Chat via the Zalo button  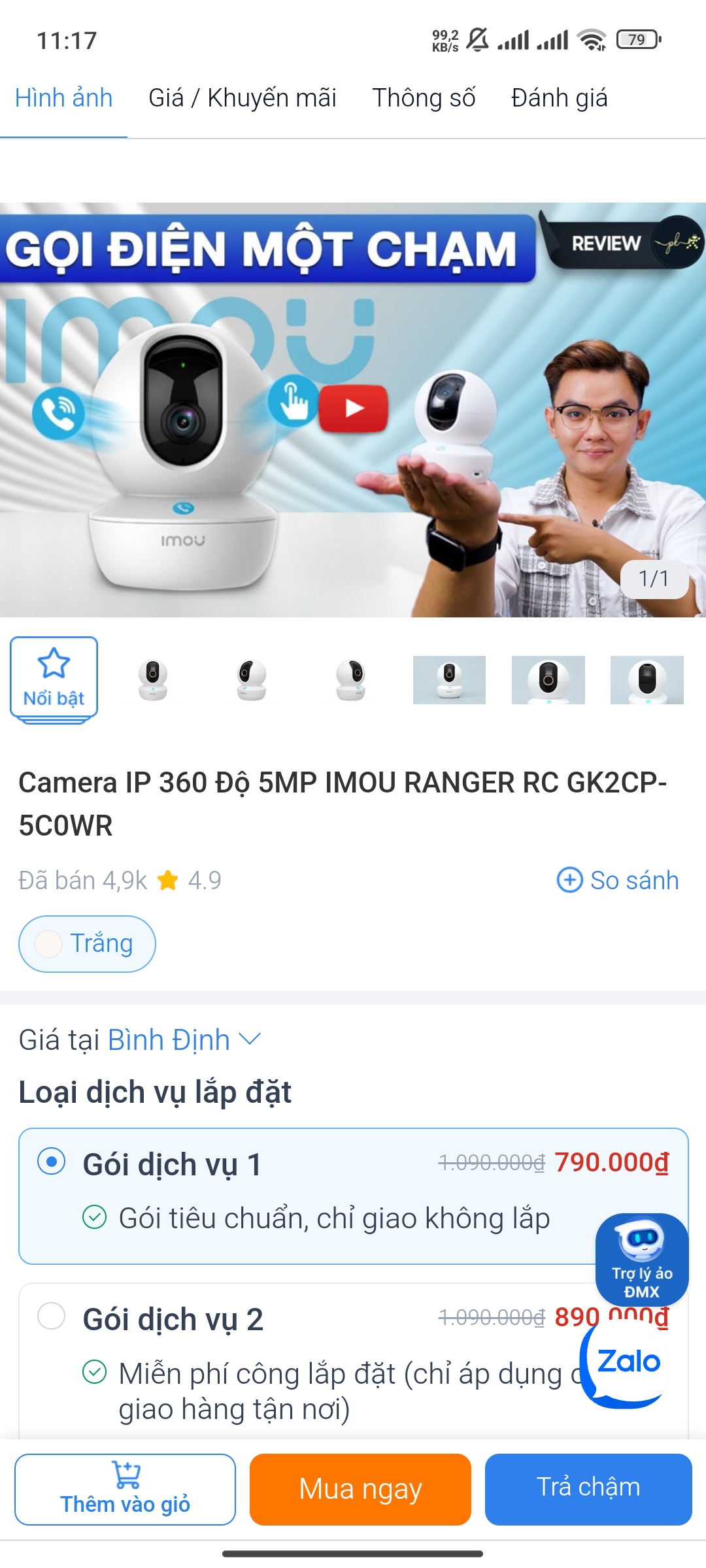pyautogui.click(x=628, y=1362)
